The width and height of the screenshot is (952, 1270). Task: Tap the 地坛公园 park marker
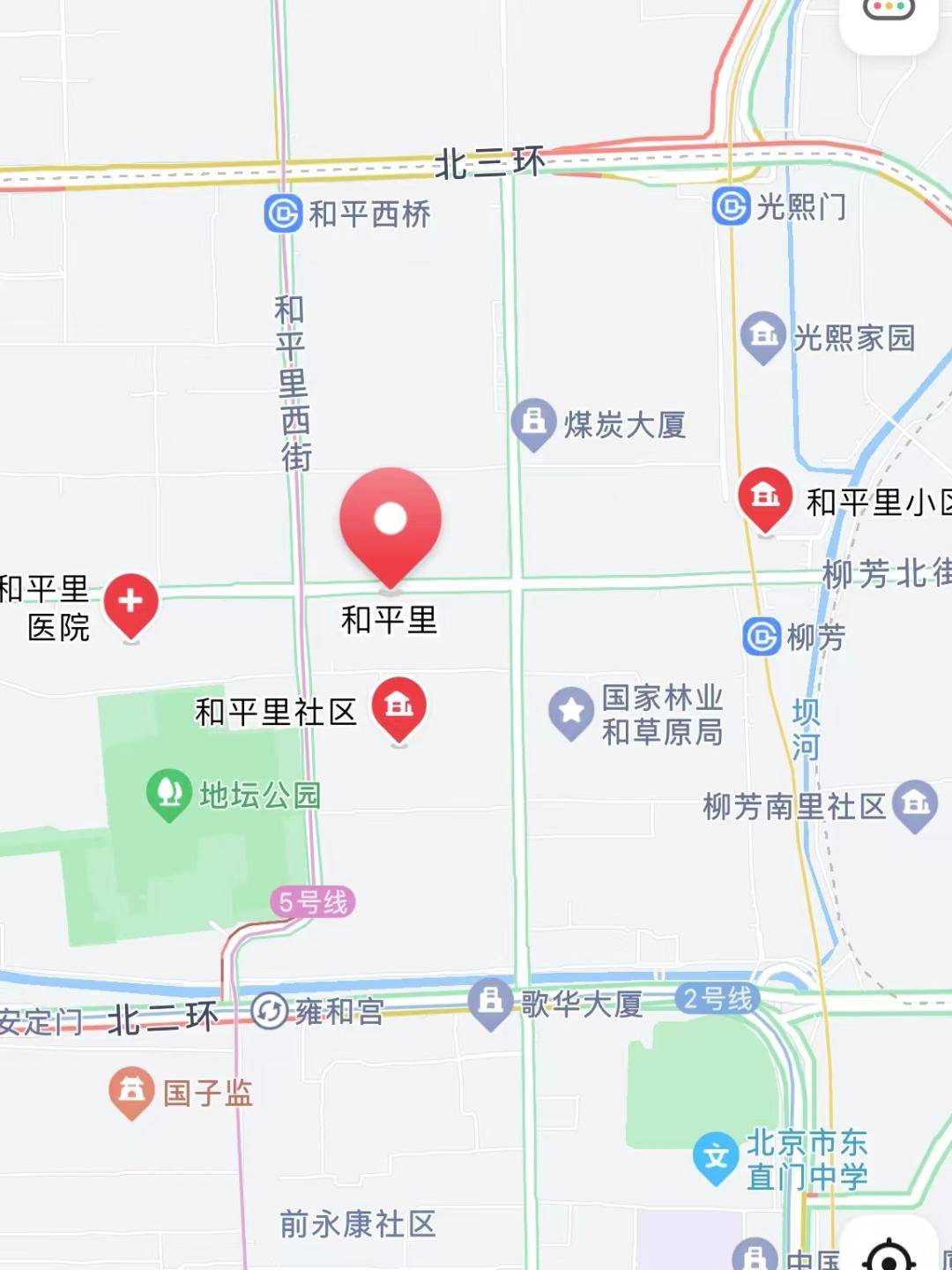pos(169,792)
